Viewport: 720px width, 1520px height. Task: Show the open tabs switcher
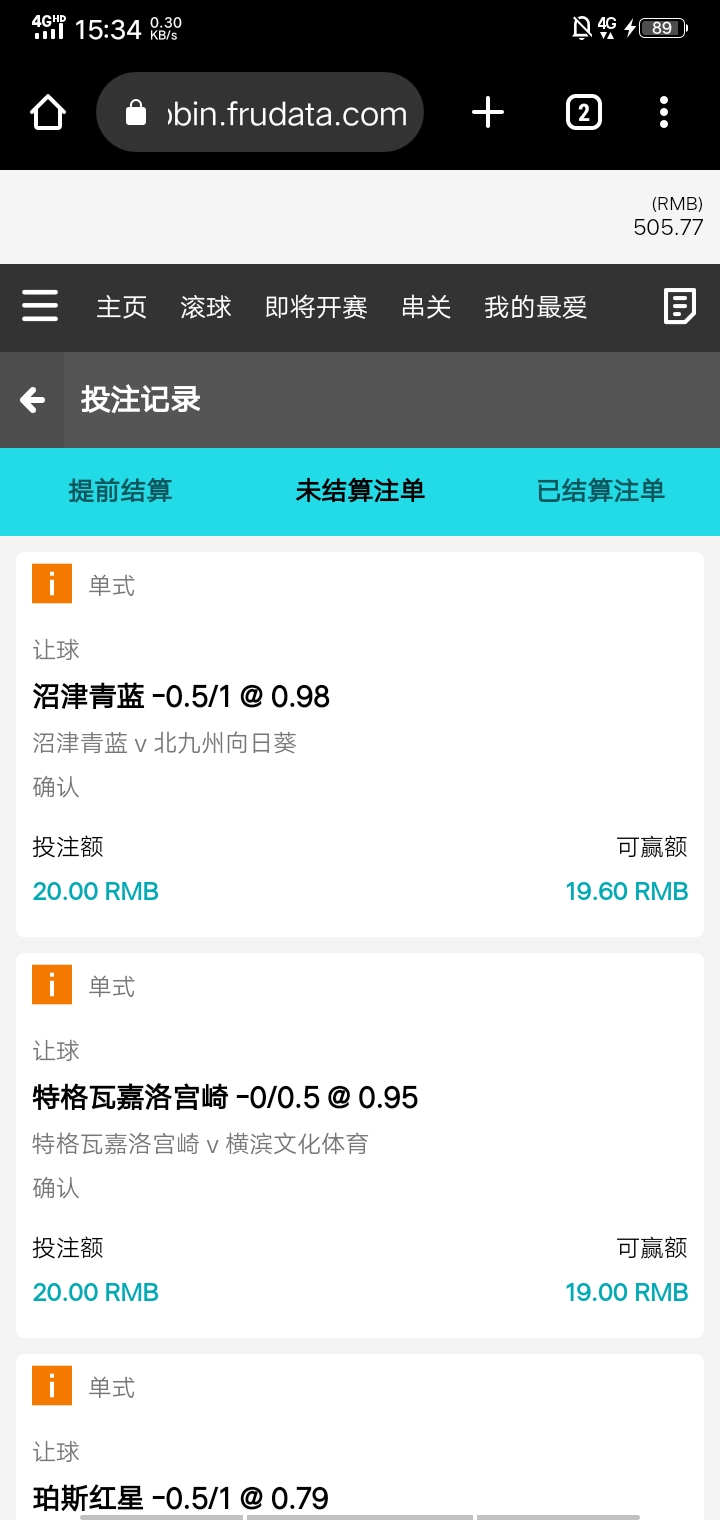pyautogui.click(x=584, y=113)
